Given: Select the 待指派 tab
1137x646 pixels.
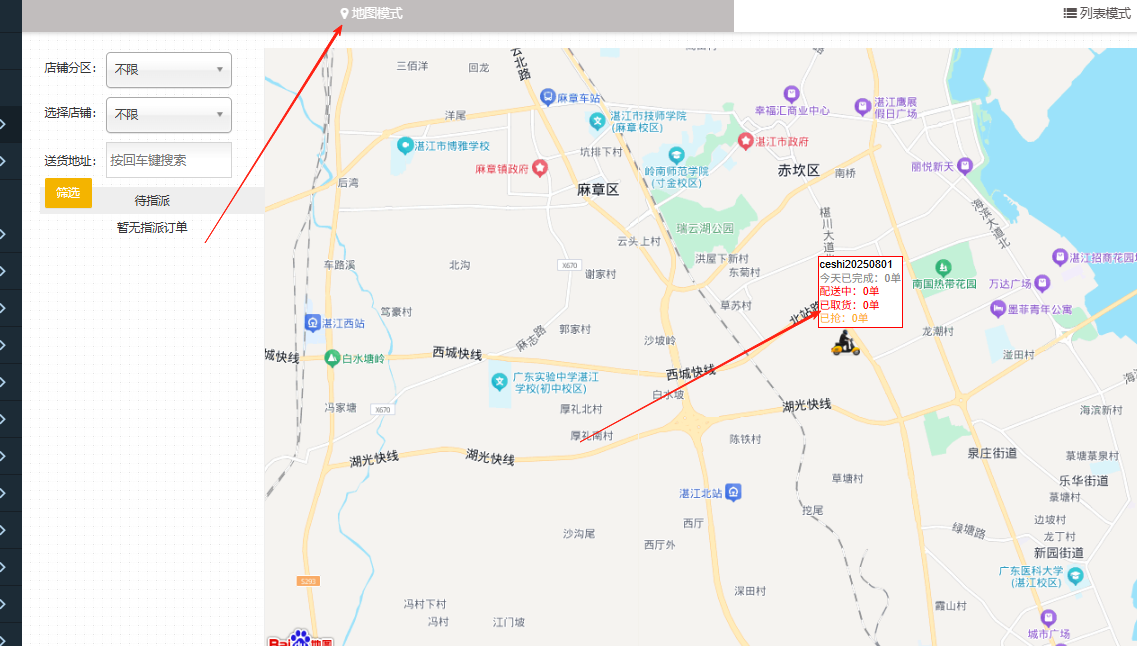Looking at the screenshot, I should click(x=152, y=201).
